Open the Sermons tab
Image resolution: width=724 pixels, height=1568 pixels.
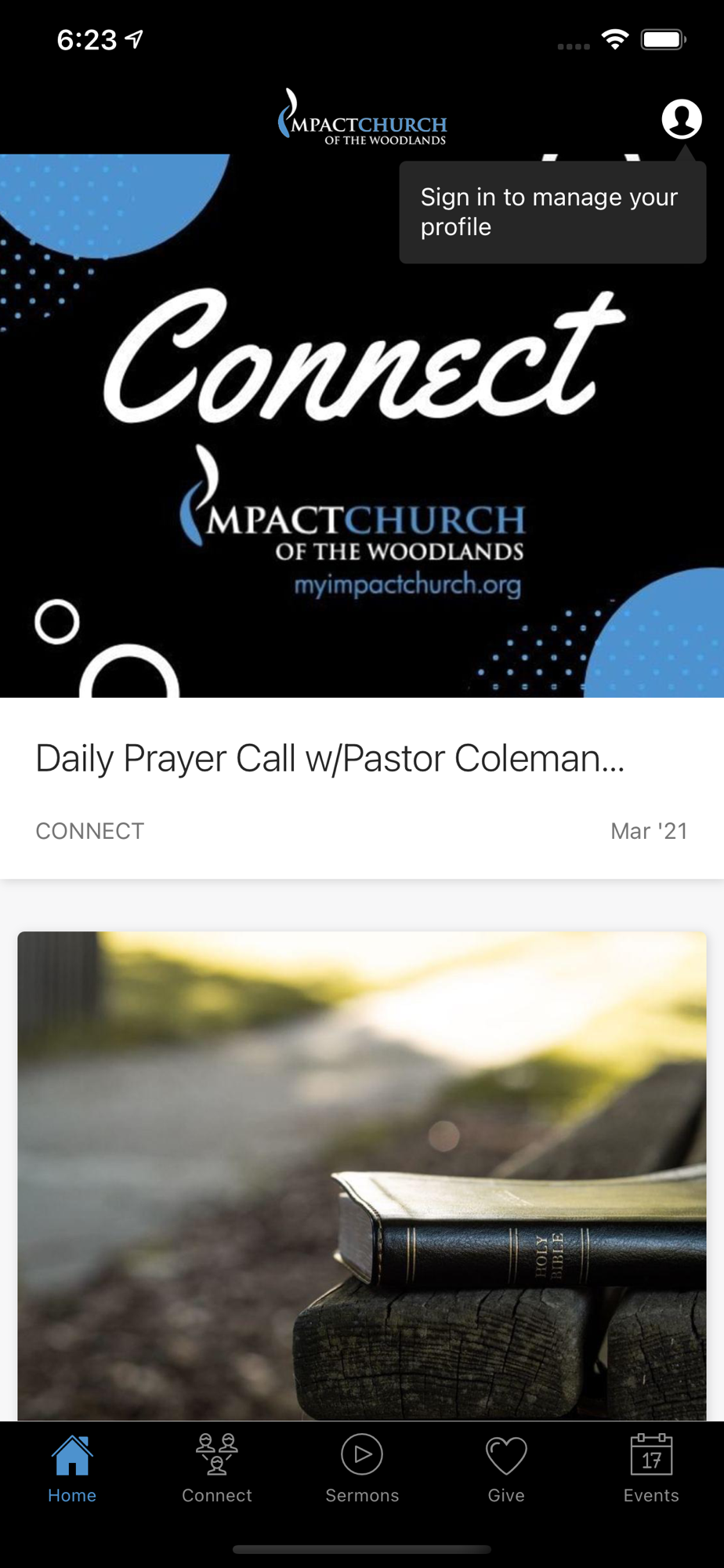[x=362, y=1469]
